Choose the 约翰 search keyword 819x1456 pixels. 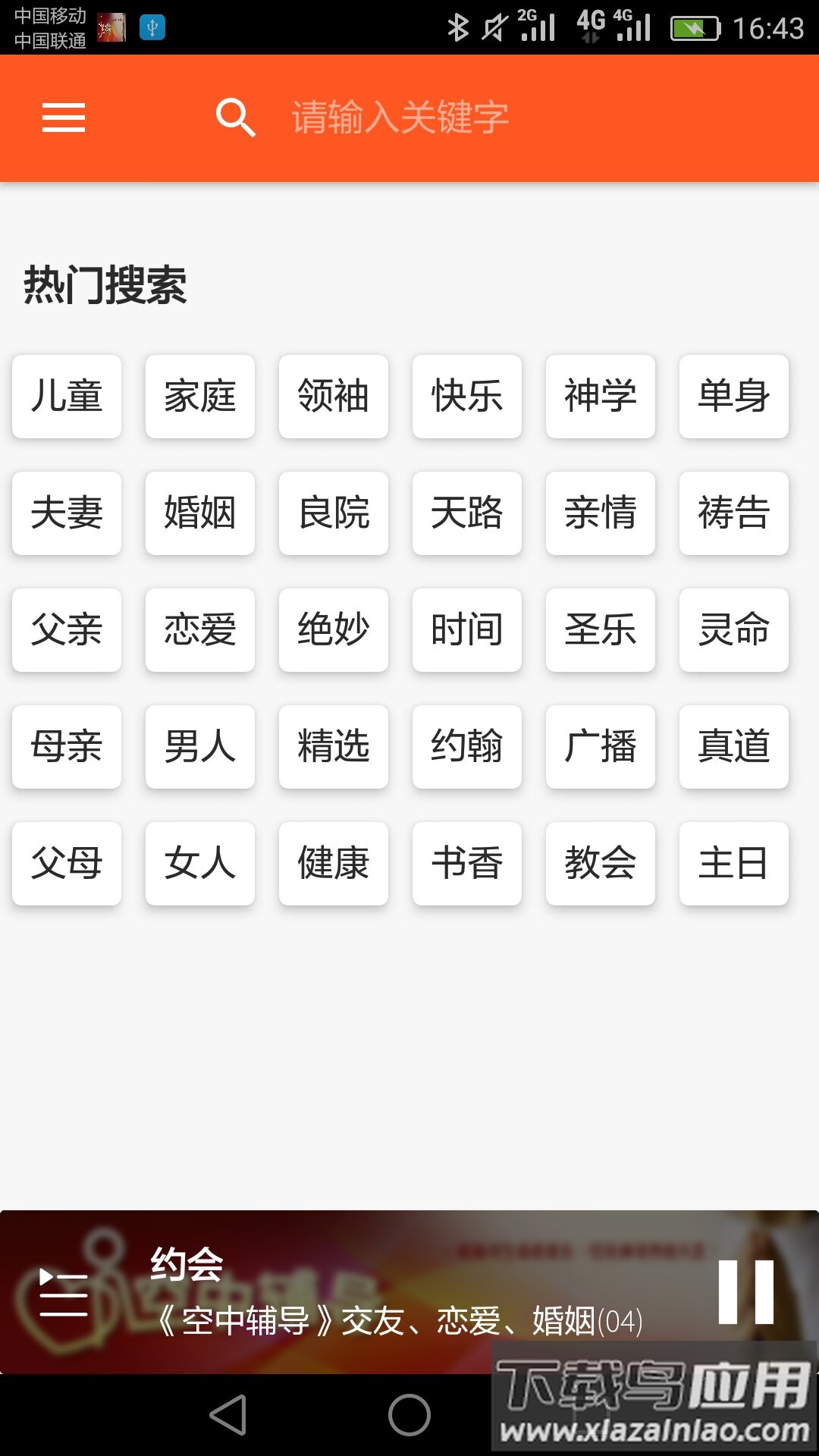point(466,747)
